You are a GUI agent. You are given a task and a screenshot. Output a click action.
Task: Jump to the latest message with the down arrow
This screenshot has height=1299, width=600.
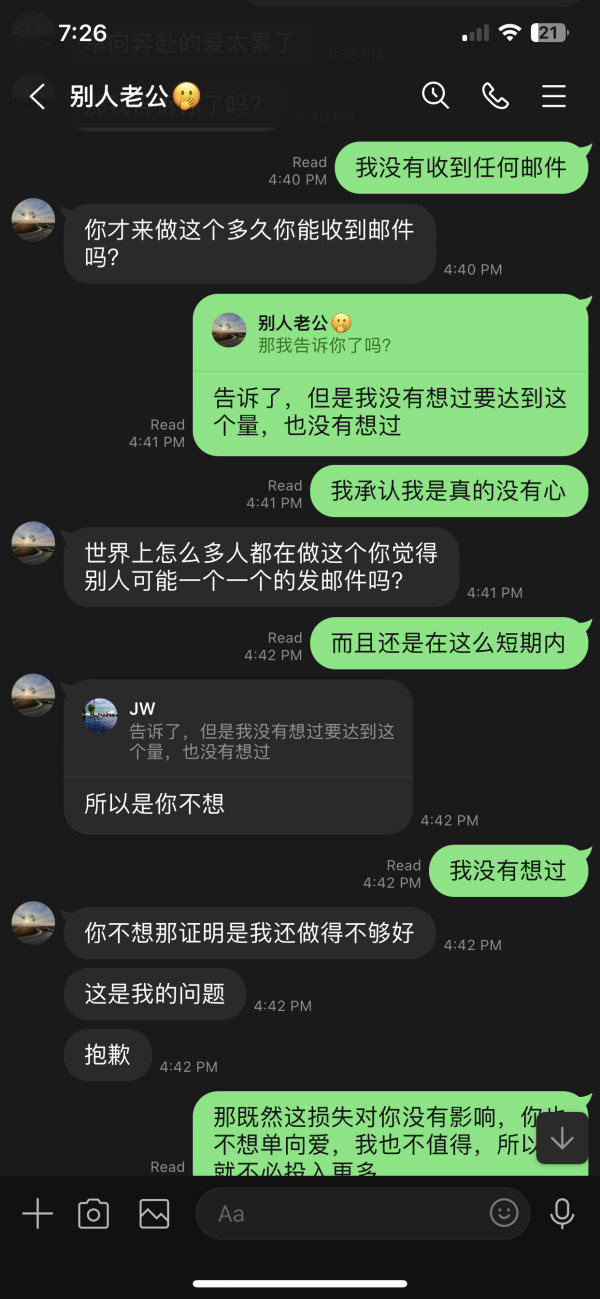point(562,1138)
